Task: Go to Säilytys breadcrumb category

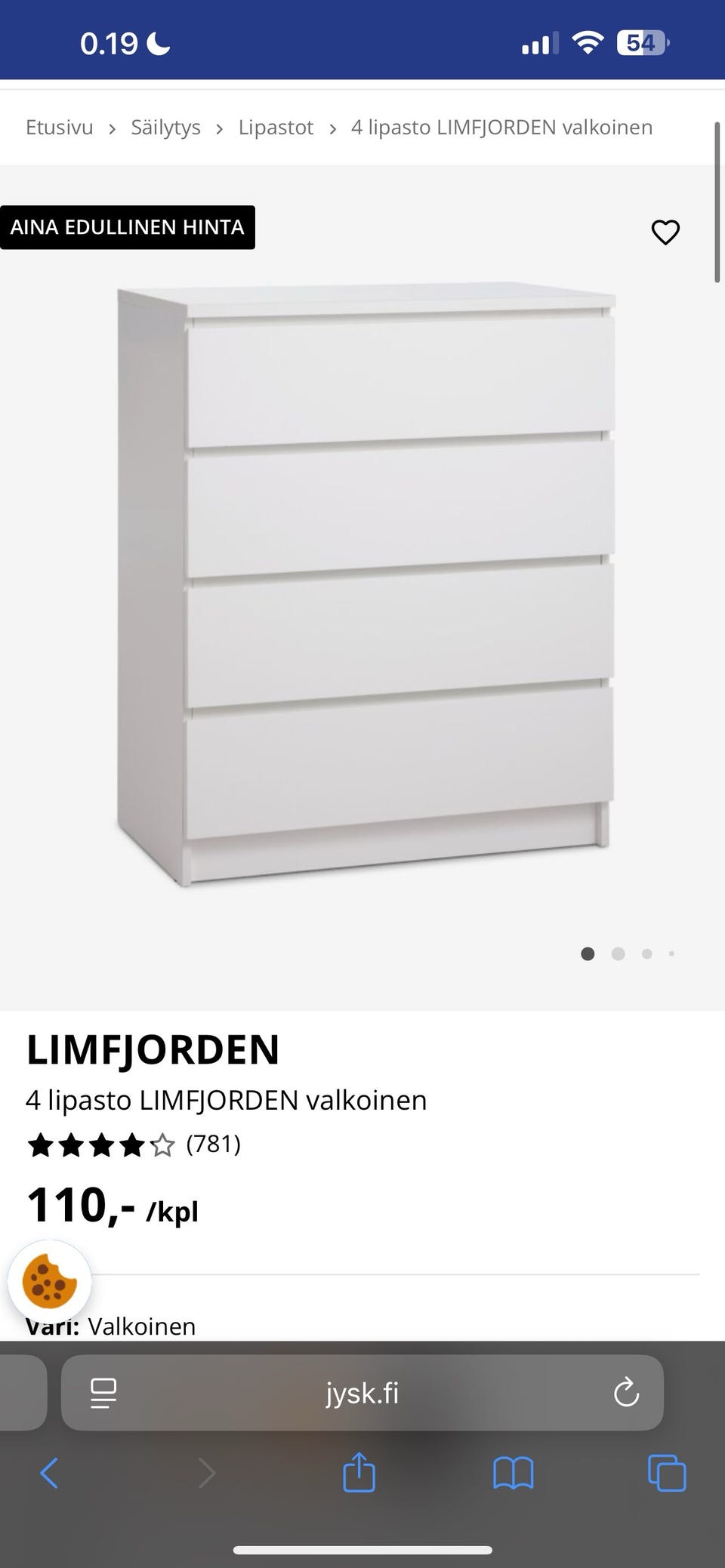Action: (165, 127)
